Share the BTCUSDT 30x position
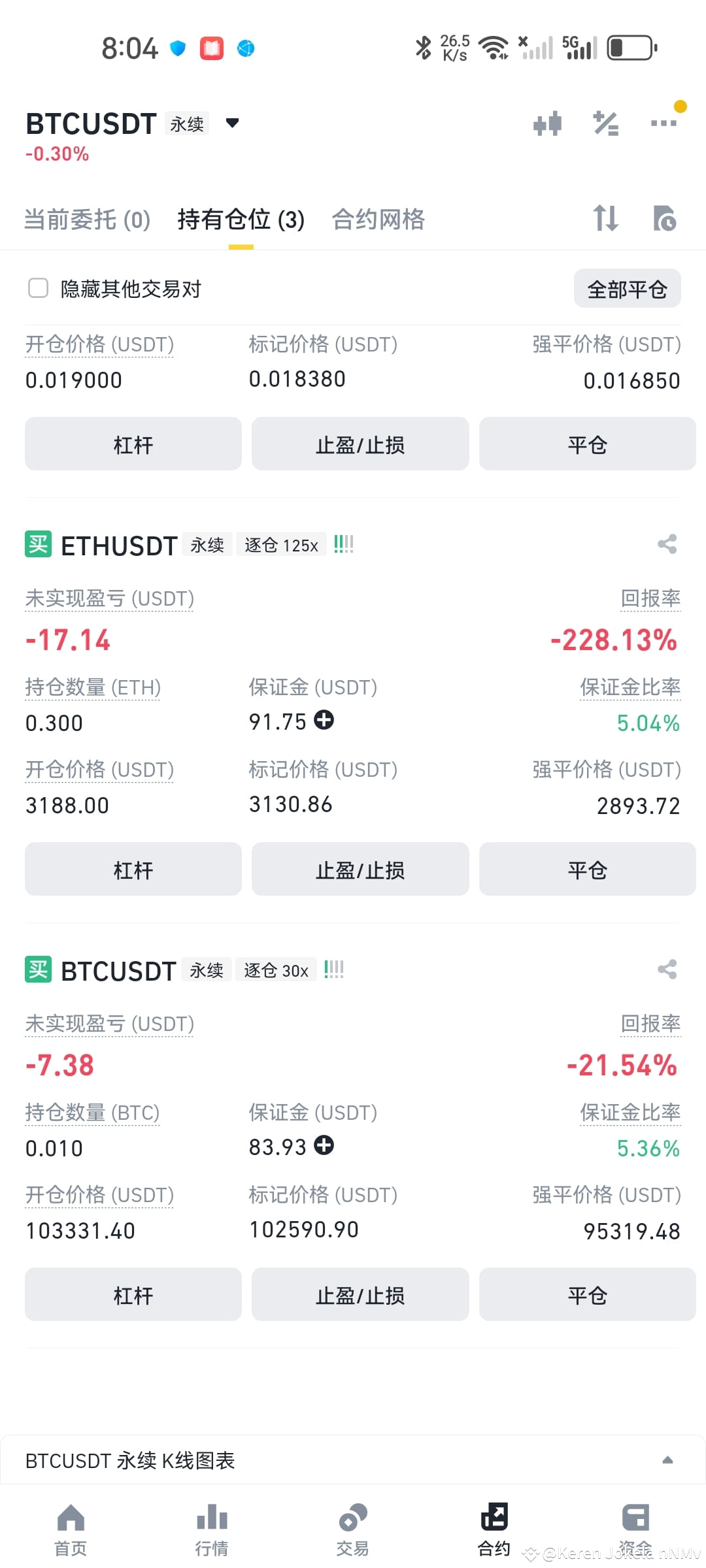The height and width of the screenshot is (1568, 706). (x=667, y=970)
